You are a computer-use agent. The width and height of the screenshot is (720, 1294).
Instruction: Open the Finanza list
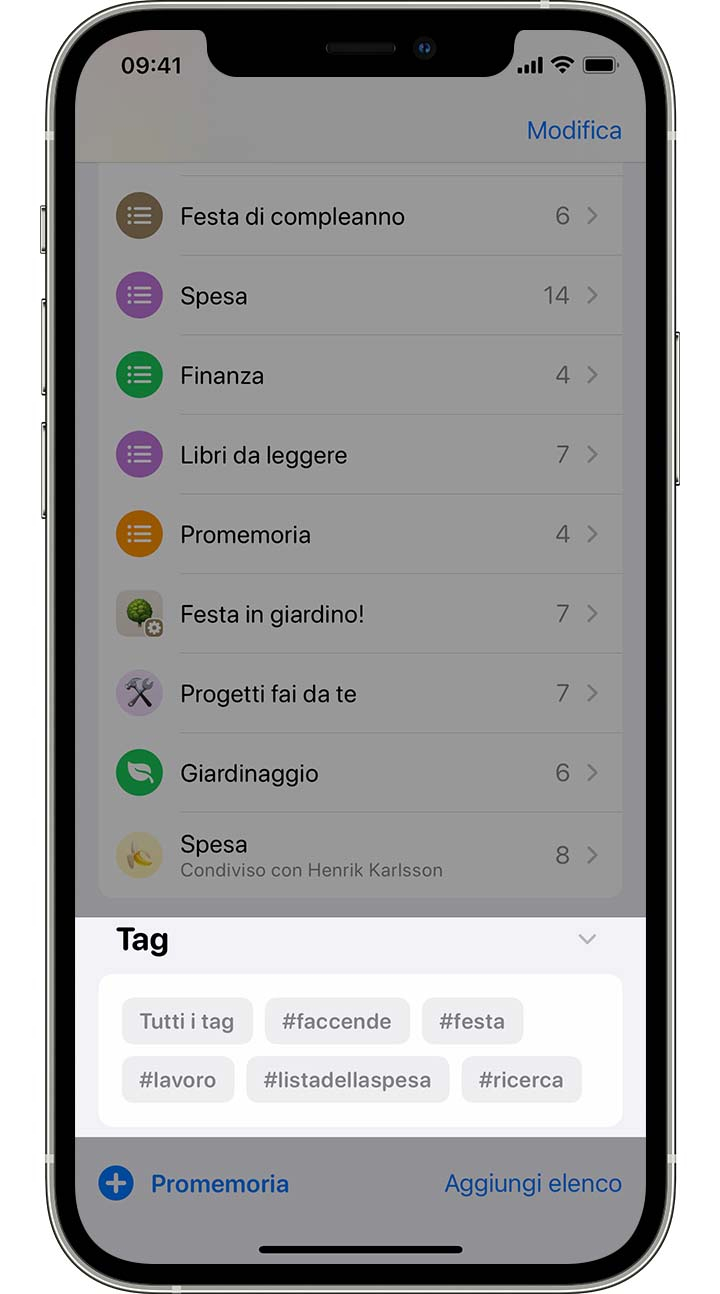point(360,375)
